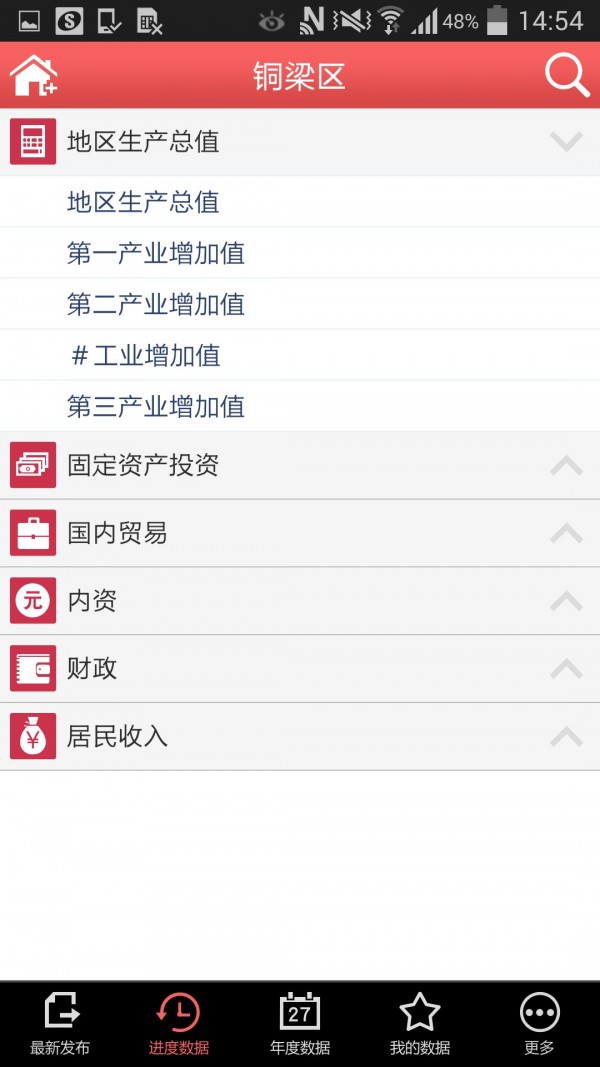
Task: Open the search magnifier
Action: coord(566,75)
